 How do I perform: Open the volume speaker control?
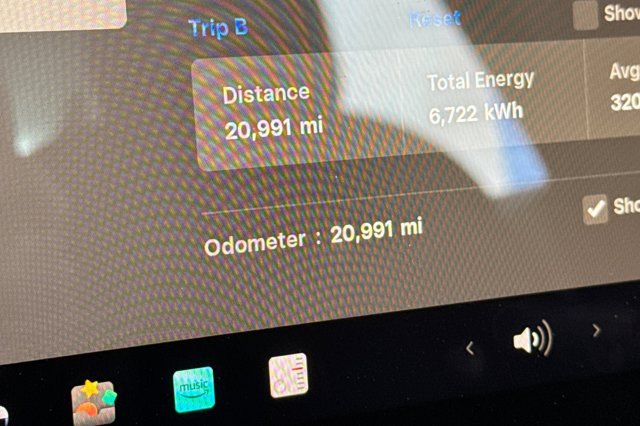pyautogui.click(x=532, y=340)
